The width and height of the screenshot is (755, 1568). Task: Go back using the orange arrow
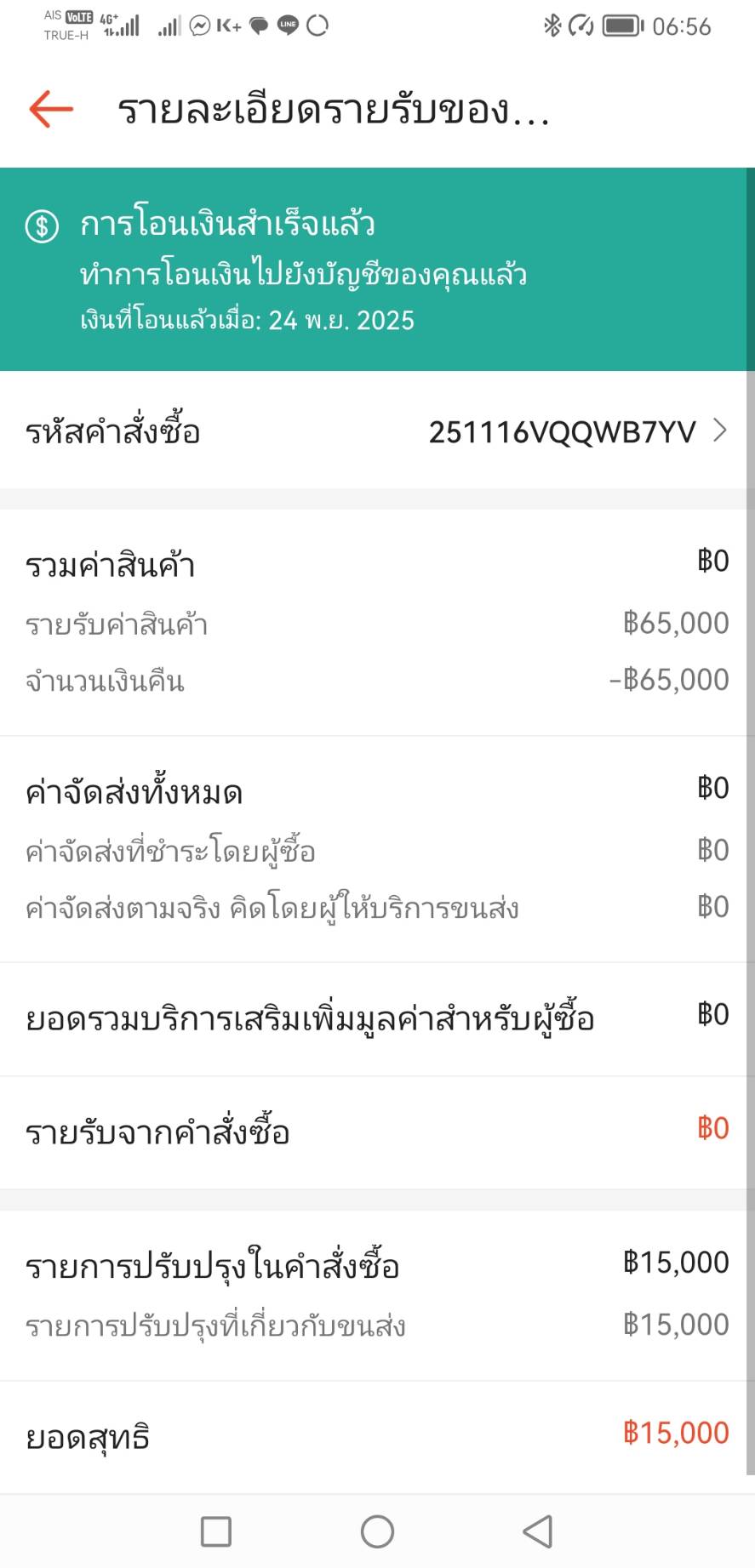(x=51, y=110)
